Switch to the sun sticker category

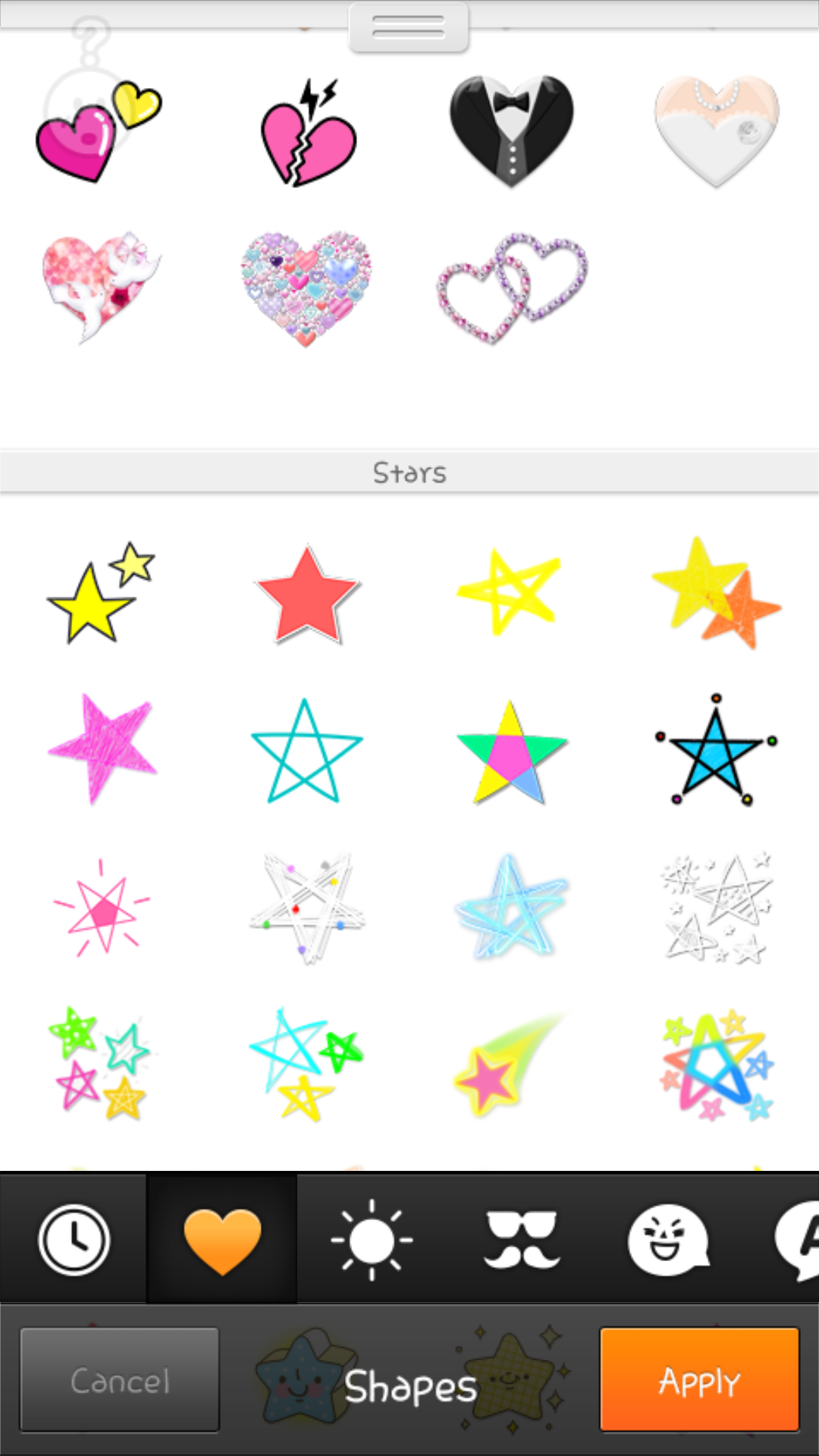pyautogui.click(x=372, y=1241)
